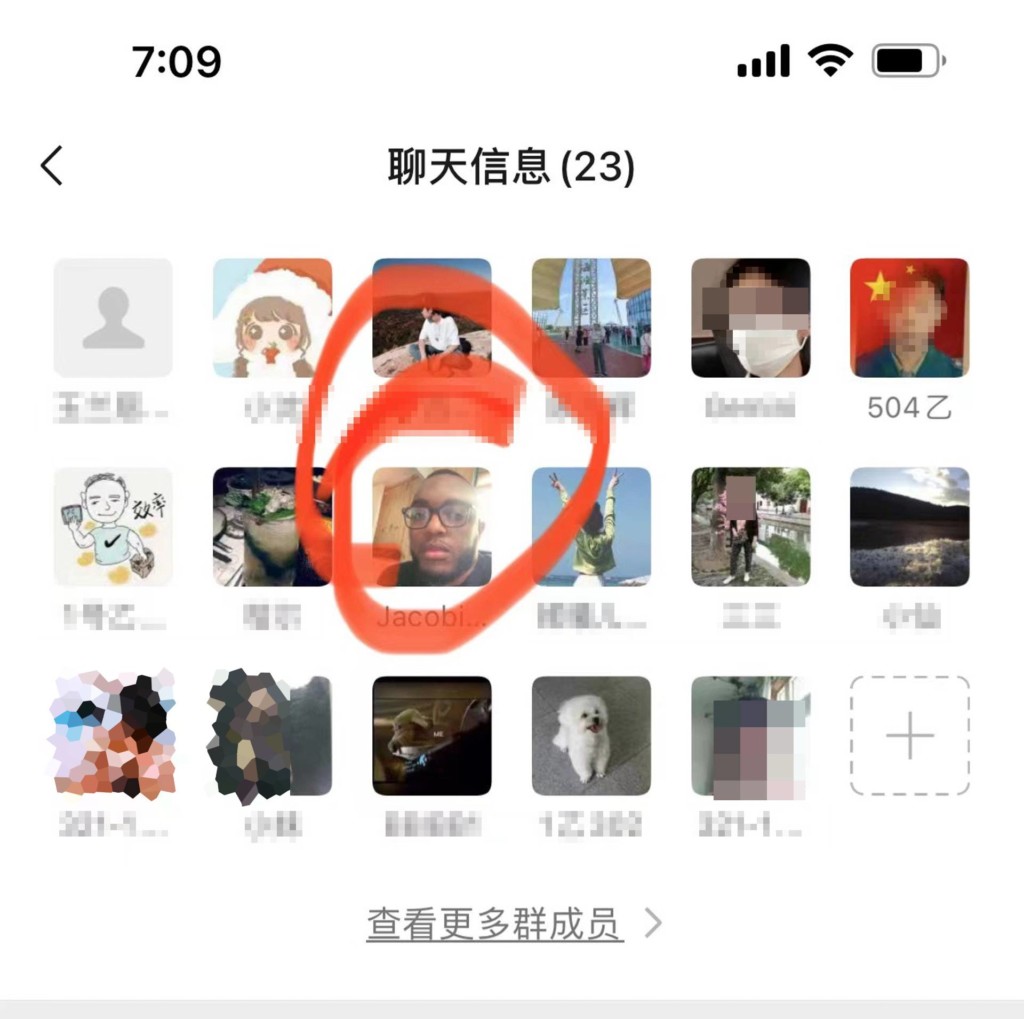Open the member with the 效率 cartoon avatar

pos(113,527)
